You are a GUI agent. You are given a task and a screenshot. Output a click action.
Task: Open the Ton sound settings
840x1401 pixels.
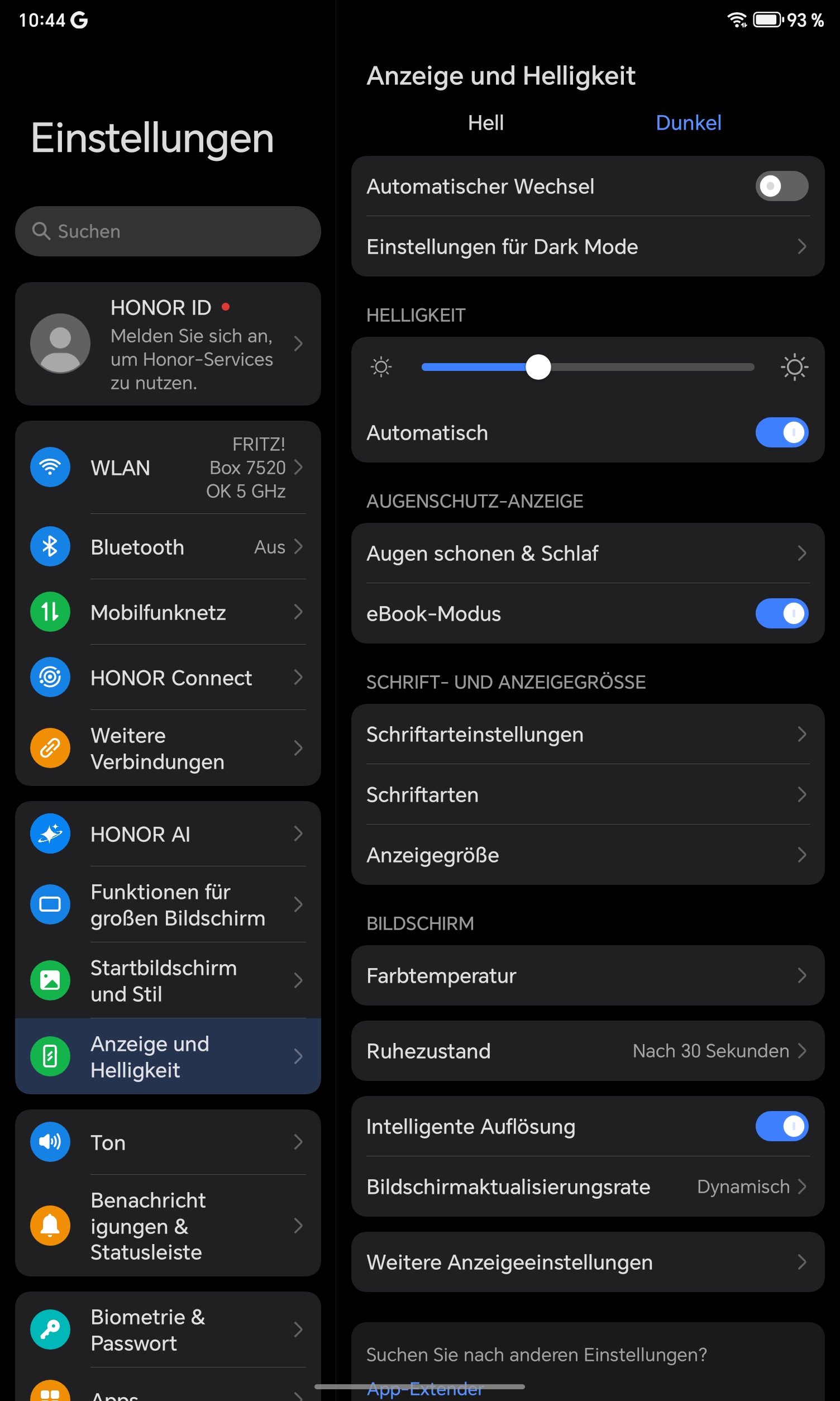[168, 1142]
